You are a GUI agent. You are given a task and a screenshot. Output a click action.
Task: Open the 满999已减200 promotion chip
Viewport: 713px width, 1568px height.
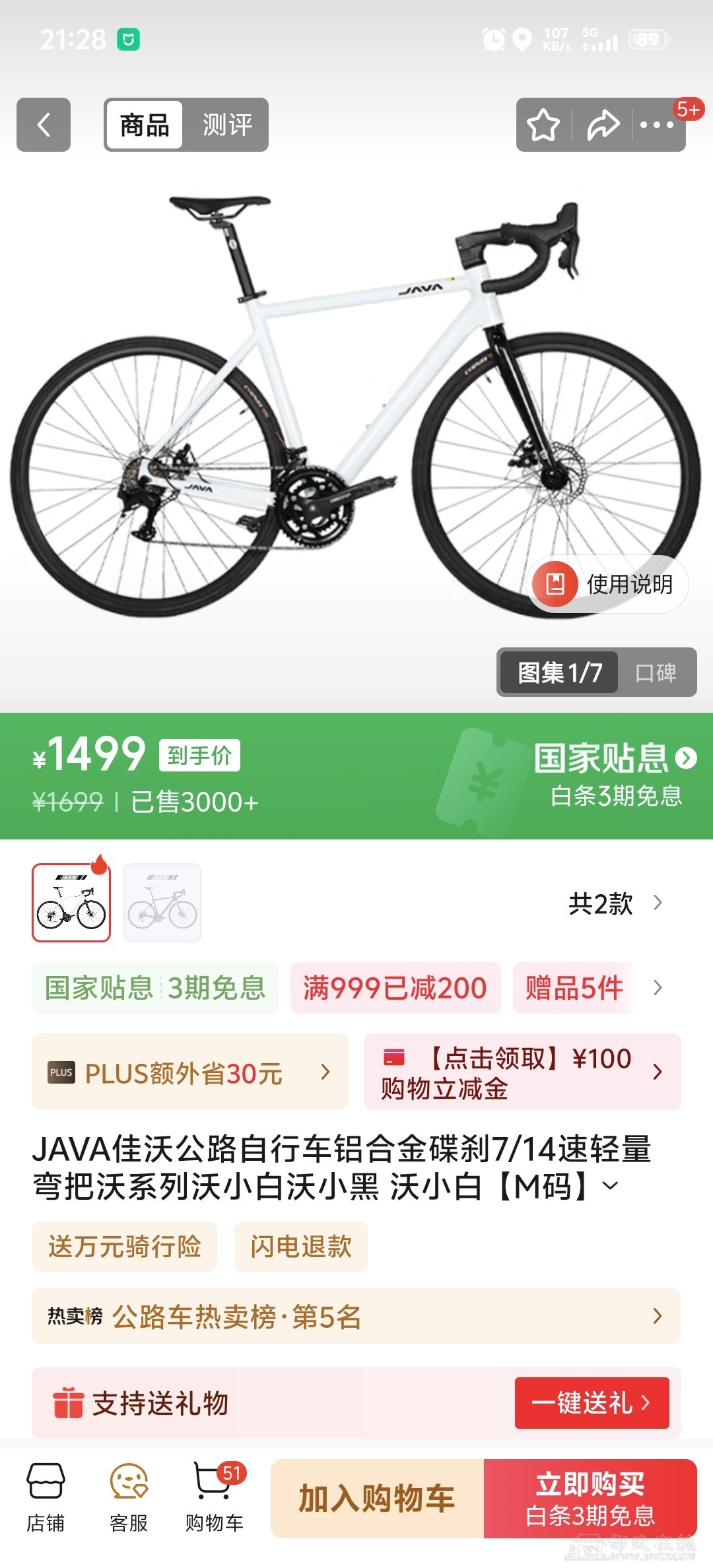click(395, 988)
